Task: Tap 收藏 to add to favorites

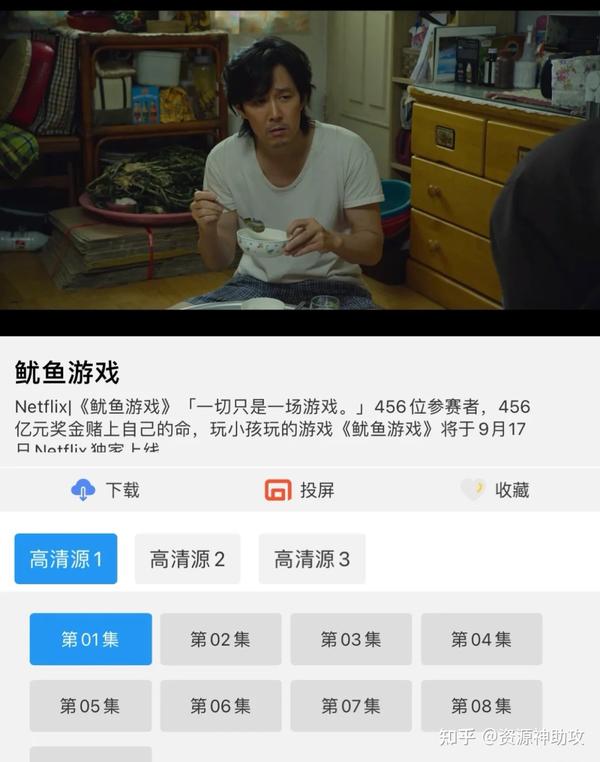Action: point(495,490)
